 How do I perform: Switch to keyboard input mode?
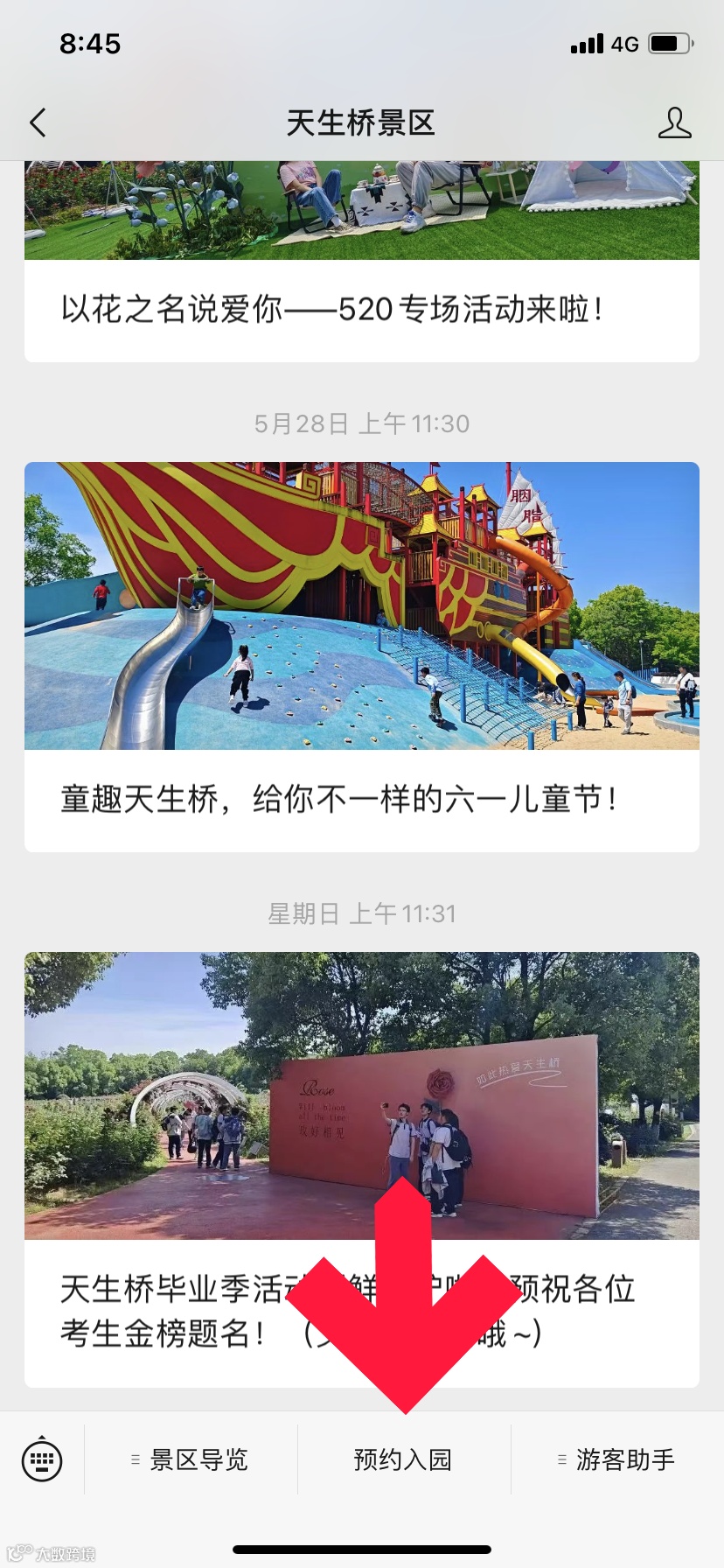tap(42, 1459)
